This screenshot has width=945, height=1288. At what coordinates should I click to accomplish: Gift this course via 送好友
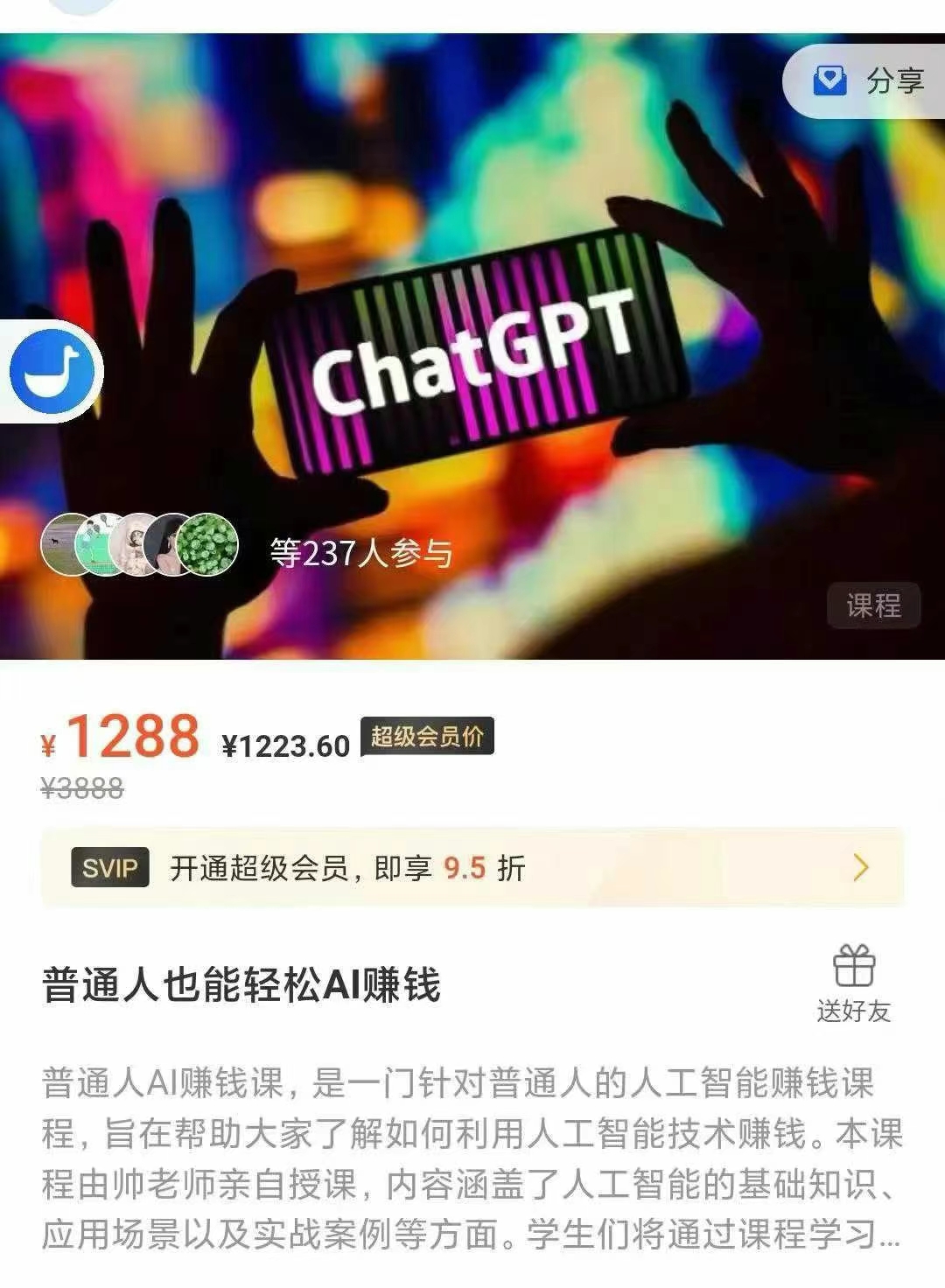point(853,983)
